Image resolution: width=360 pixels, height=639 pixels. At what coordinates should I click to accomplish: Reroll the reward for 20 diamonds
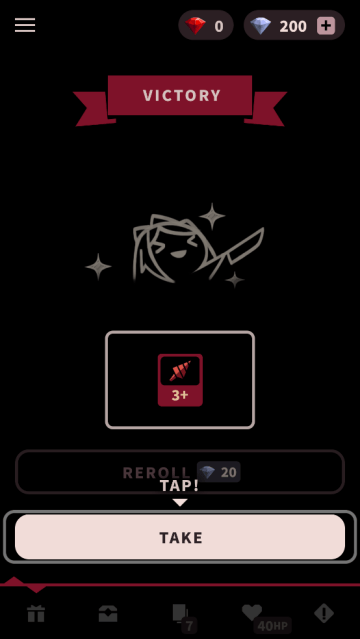[180, 472]
